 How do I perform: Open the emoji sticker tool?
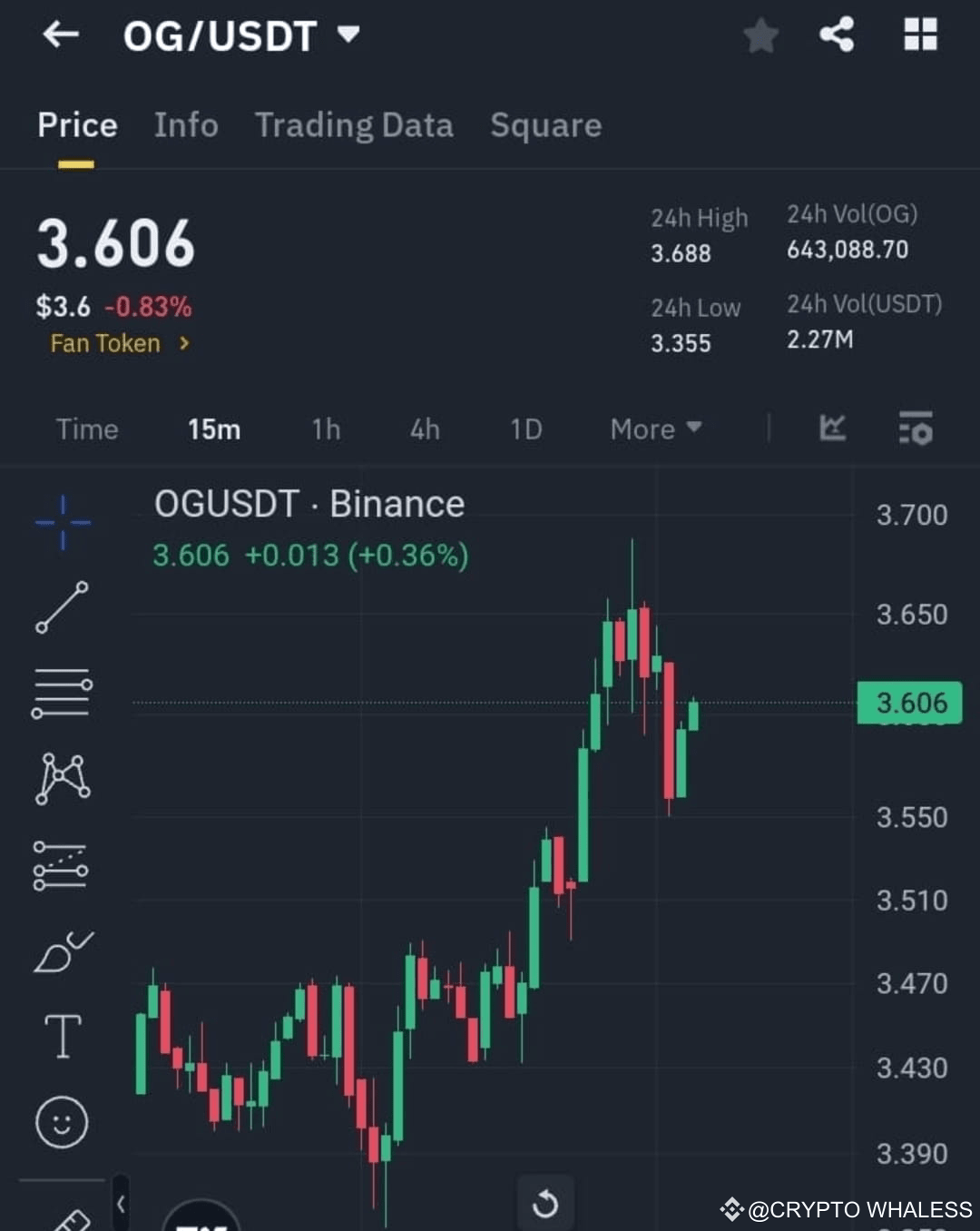click(62, 1120)
